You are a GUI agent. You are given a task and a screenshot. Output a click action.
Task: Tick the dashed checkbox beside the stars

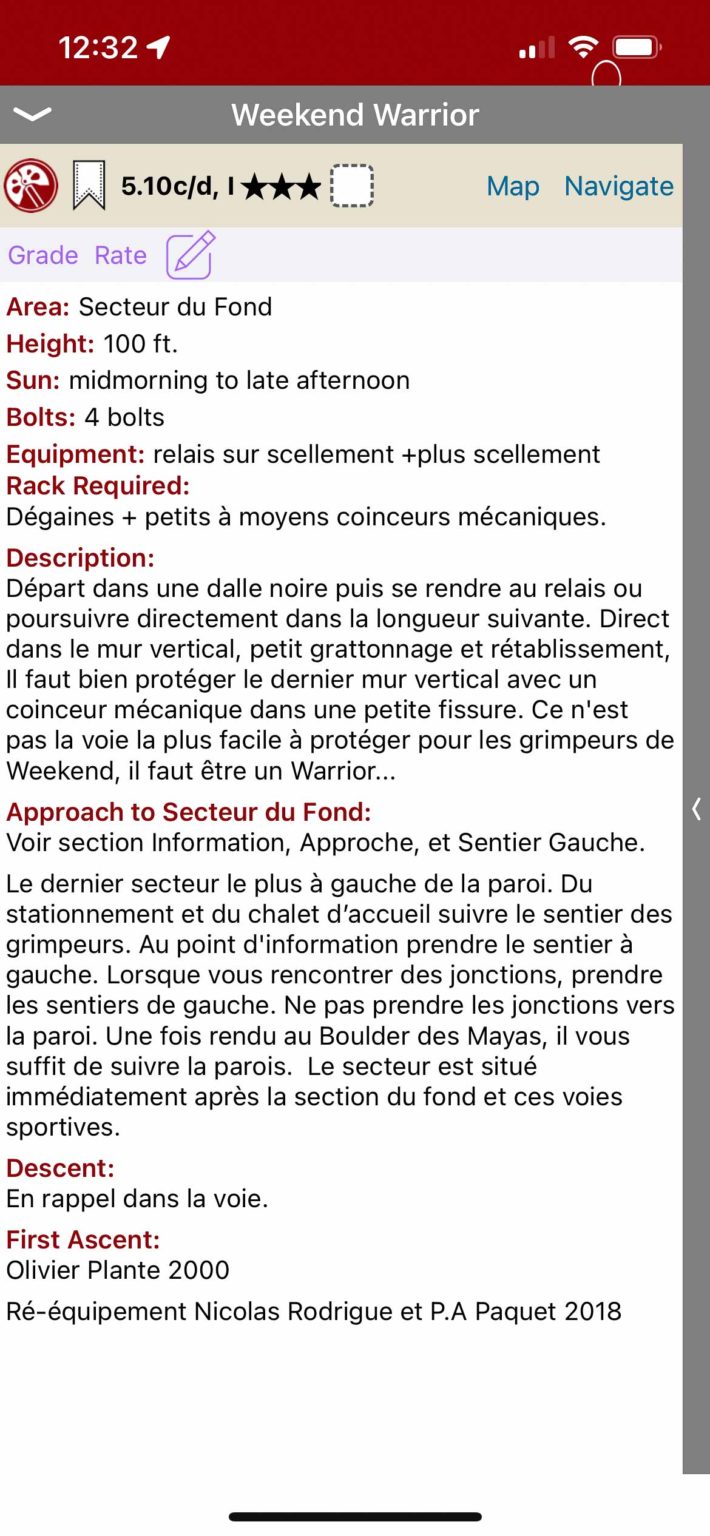click(x=352, y=186)
